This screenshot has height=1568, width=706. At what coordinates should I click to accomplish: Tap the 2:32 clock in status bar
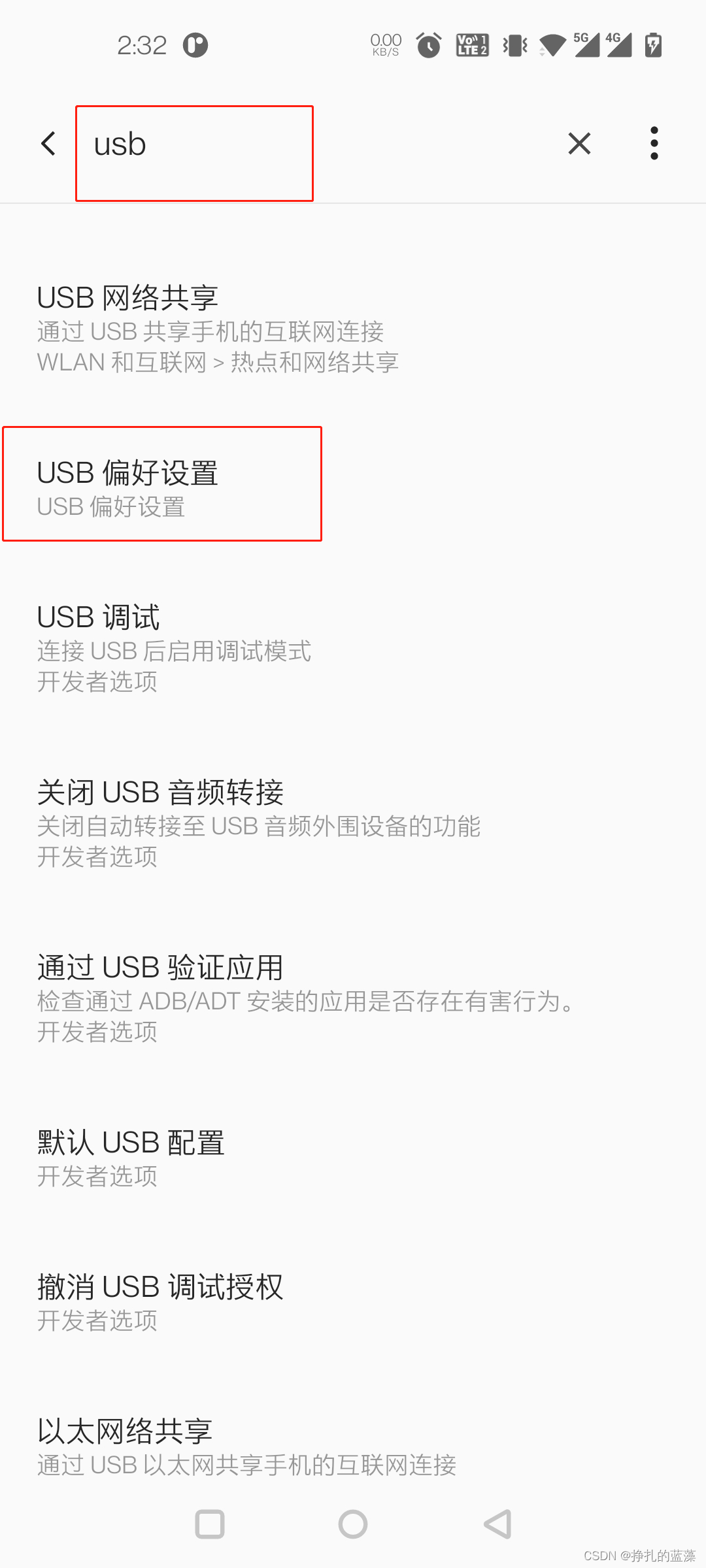[143, 44]
